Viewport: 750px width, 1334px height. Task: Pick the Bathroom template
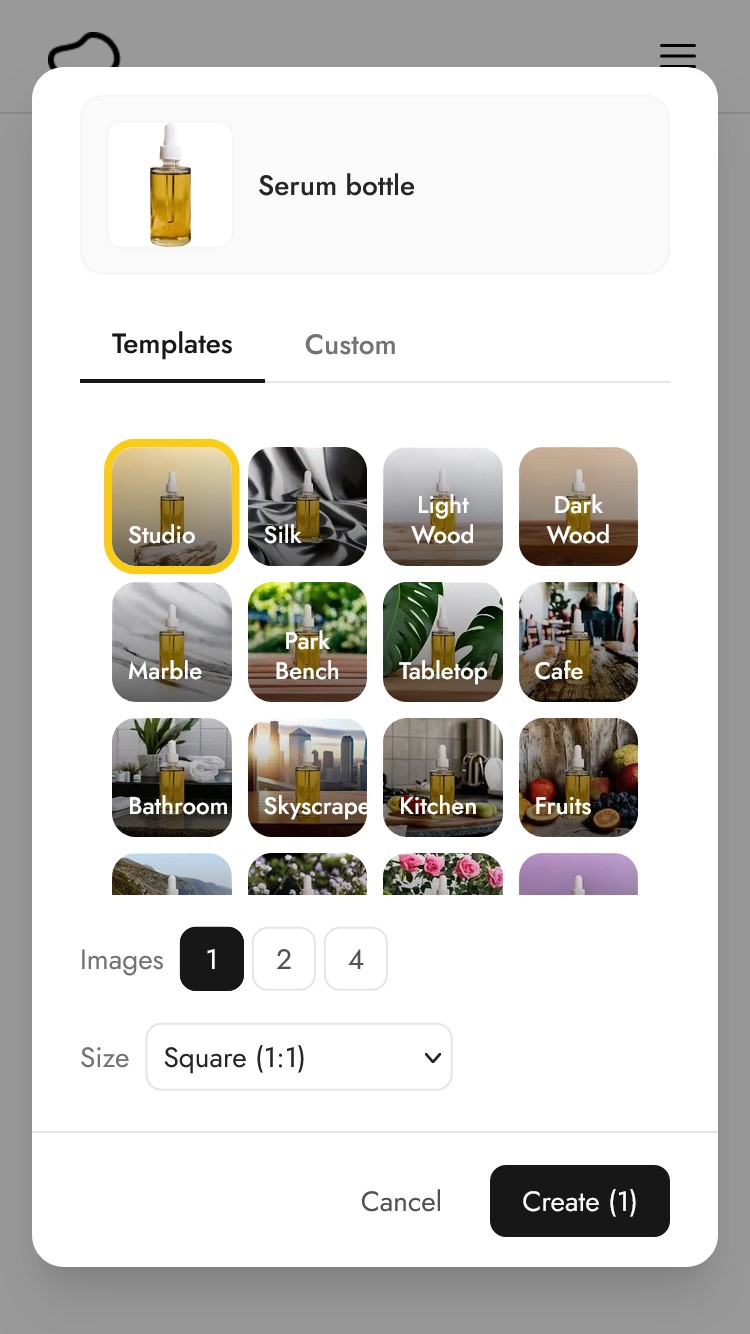tap(171, 777)
